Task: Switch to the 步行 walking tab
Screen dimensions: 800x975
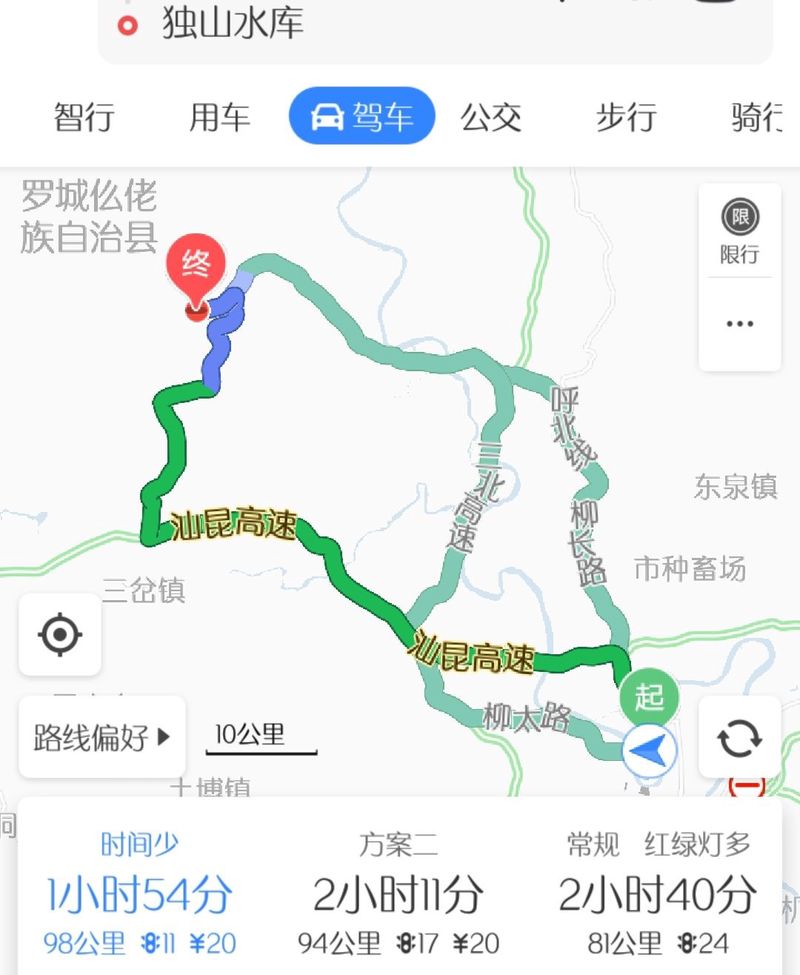Action: click(626, 118)
